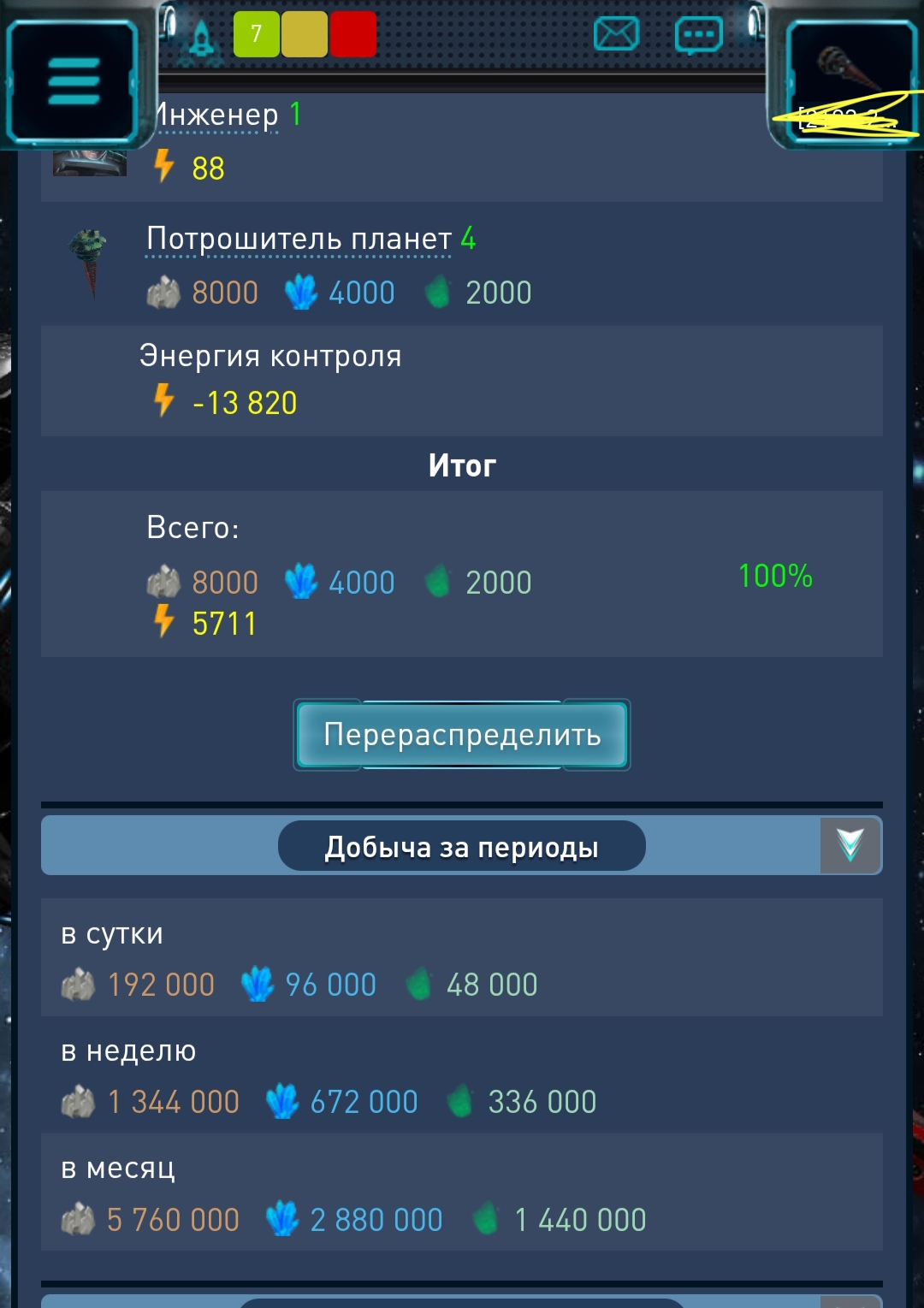
Task: Open the chat bubble icon
Action: pyautogui.click(x=698, y=36)
